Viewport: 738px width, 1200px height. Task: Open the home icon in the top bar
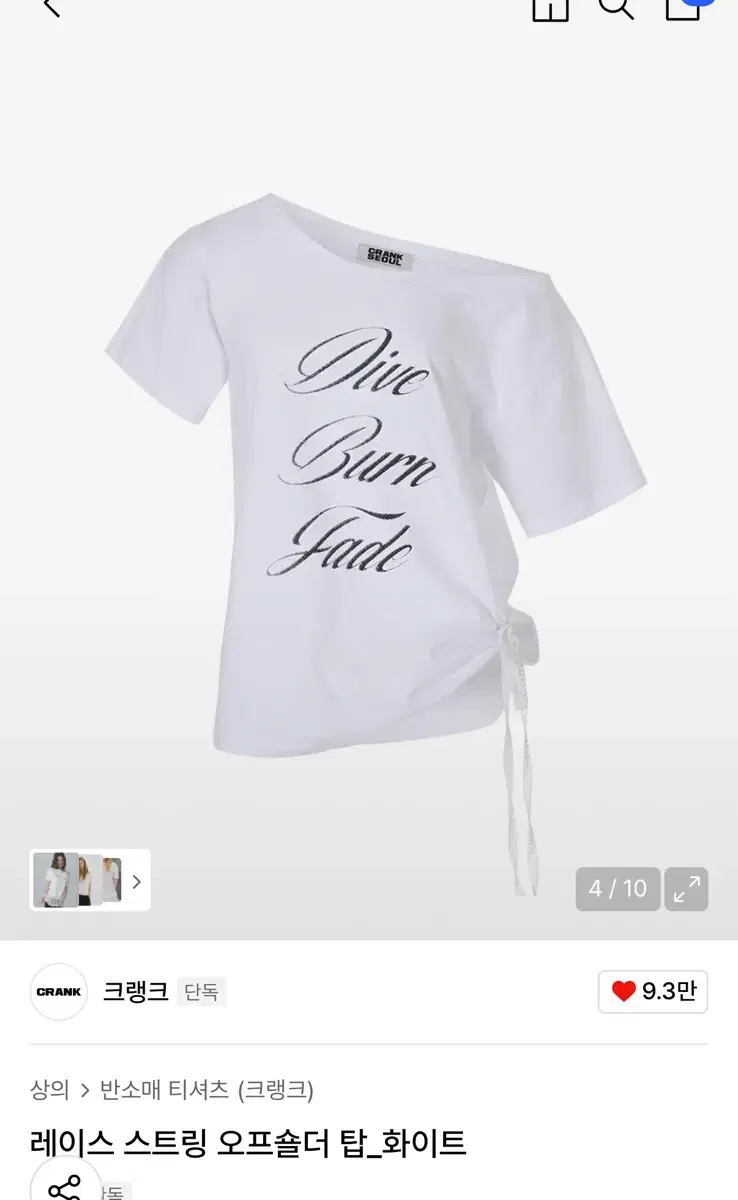(553, 8)
